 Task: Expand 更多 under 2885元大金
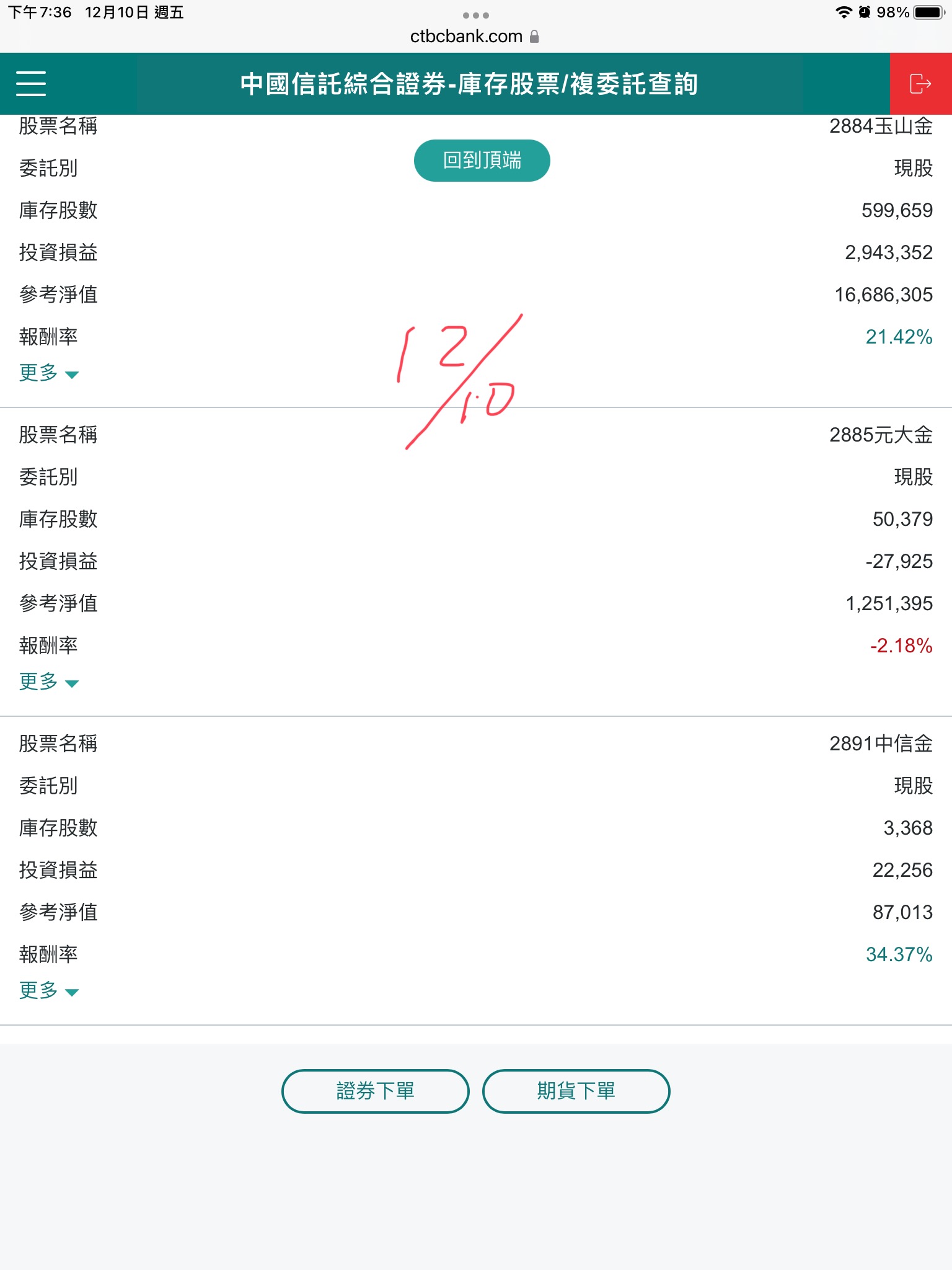click(x=48, y=682)
